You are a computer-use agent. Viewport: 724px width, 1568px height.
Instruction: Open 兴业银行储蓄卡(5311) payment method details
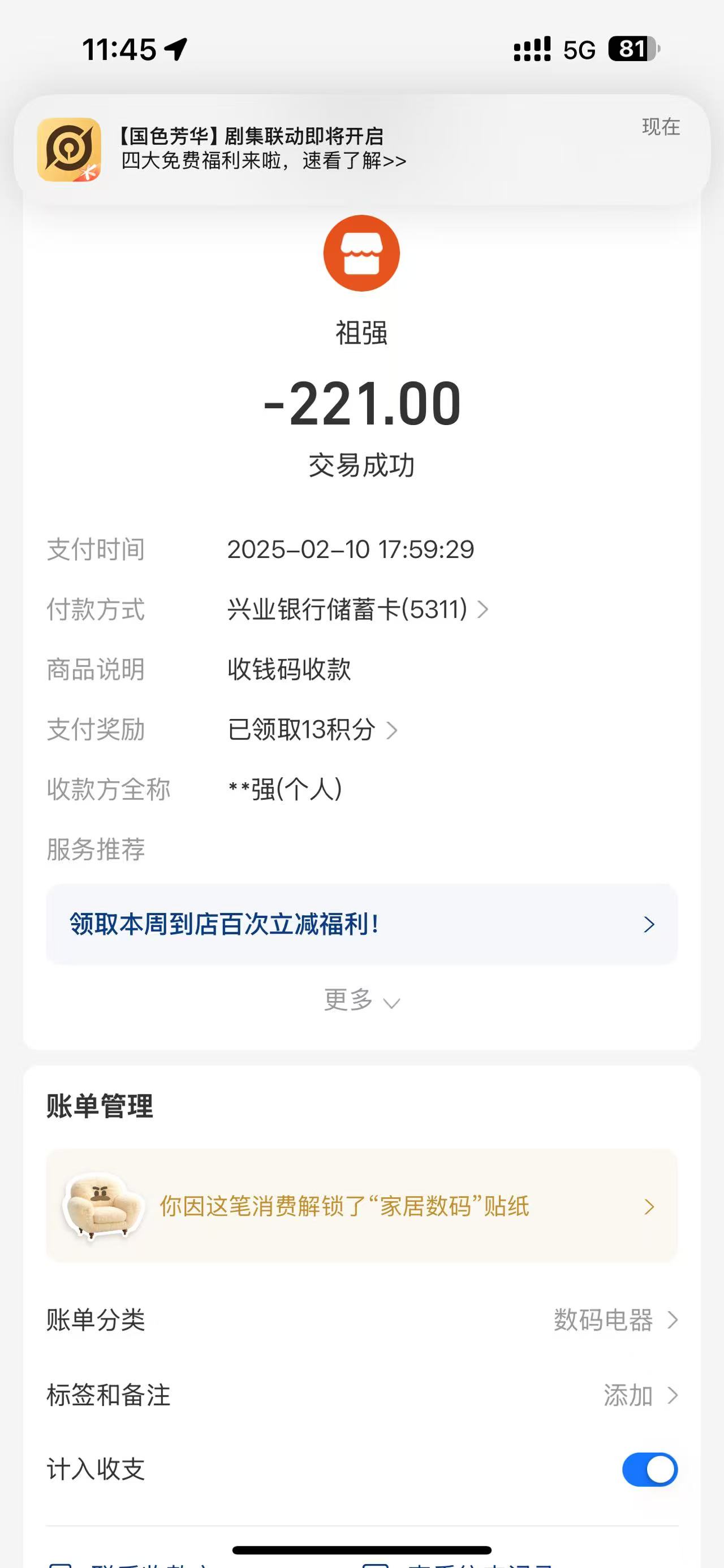pyautogui.click(x=357, y=609)
